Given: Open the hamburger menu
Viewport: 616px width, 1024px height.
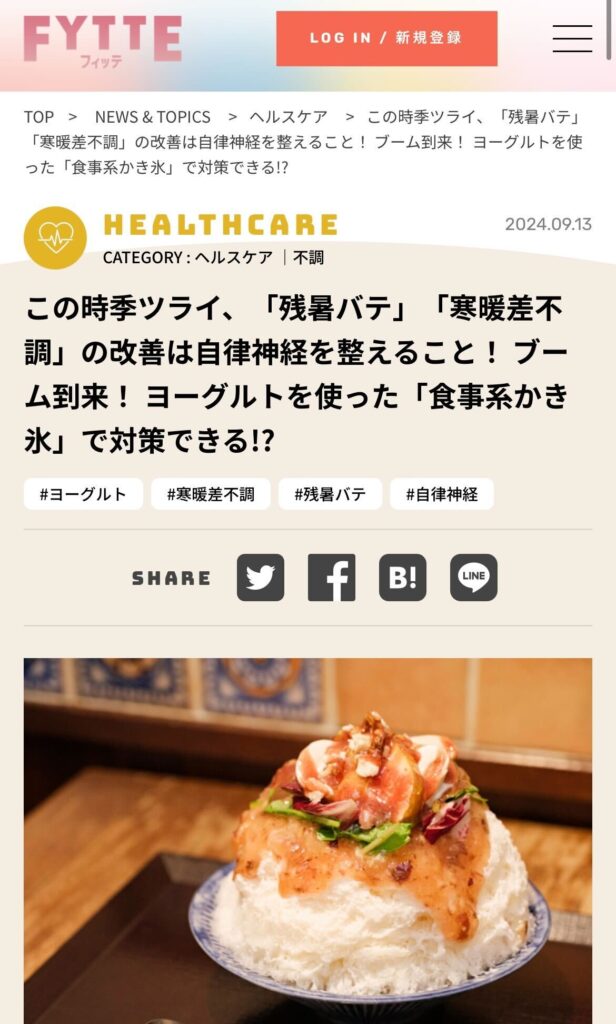Looking at the screenshot, I should click(x=572, y=38).
